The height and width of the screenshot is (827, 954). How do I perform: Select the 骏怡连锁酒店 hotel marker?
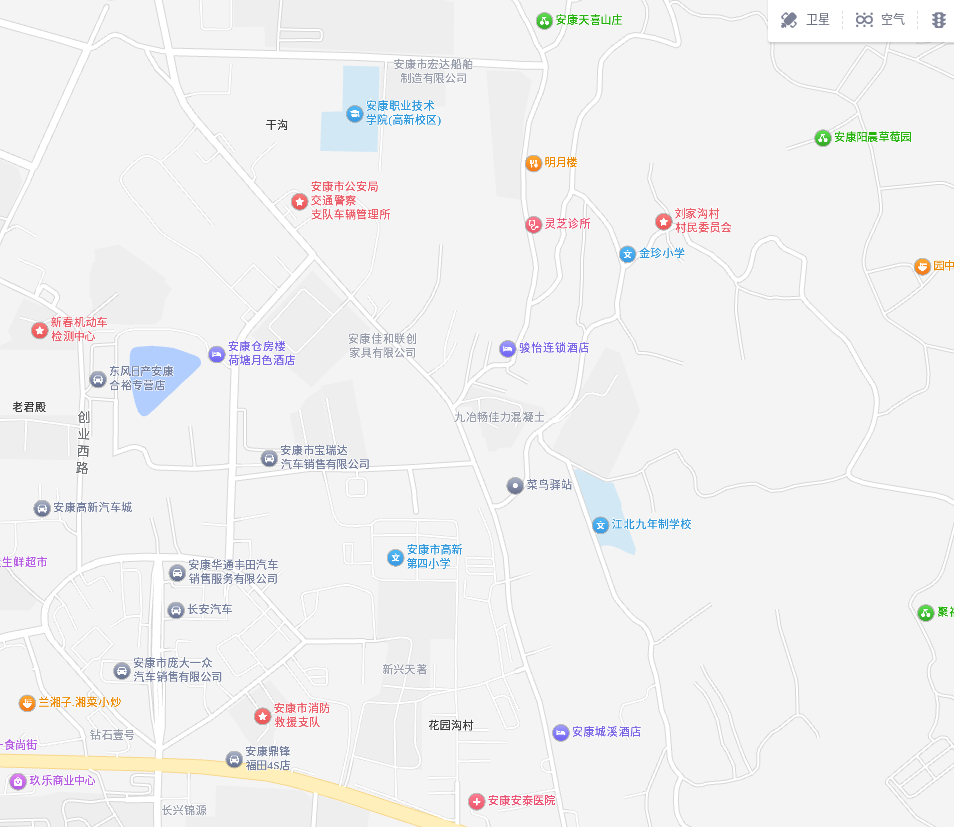508,349
